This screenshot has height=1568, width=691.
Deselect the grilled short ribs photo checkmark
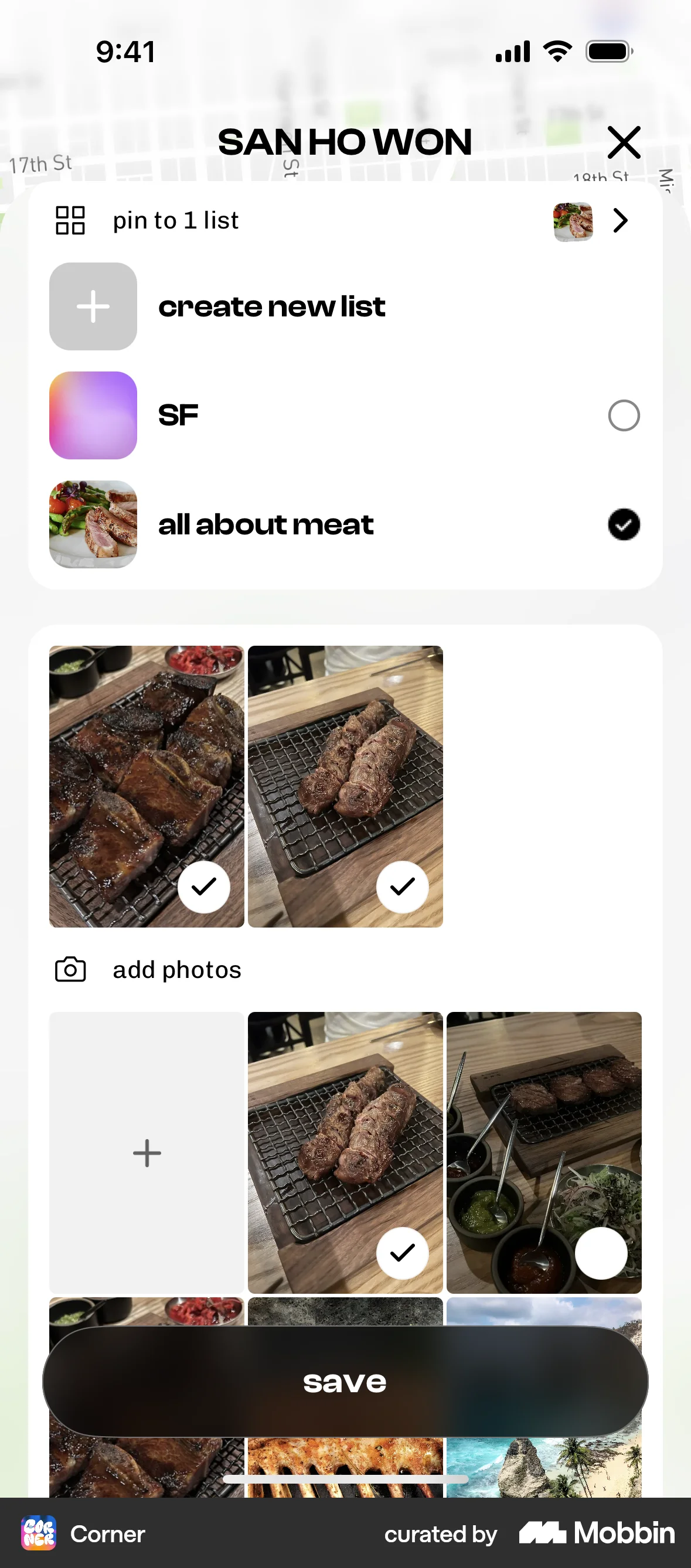pos(204,887)
